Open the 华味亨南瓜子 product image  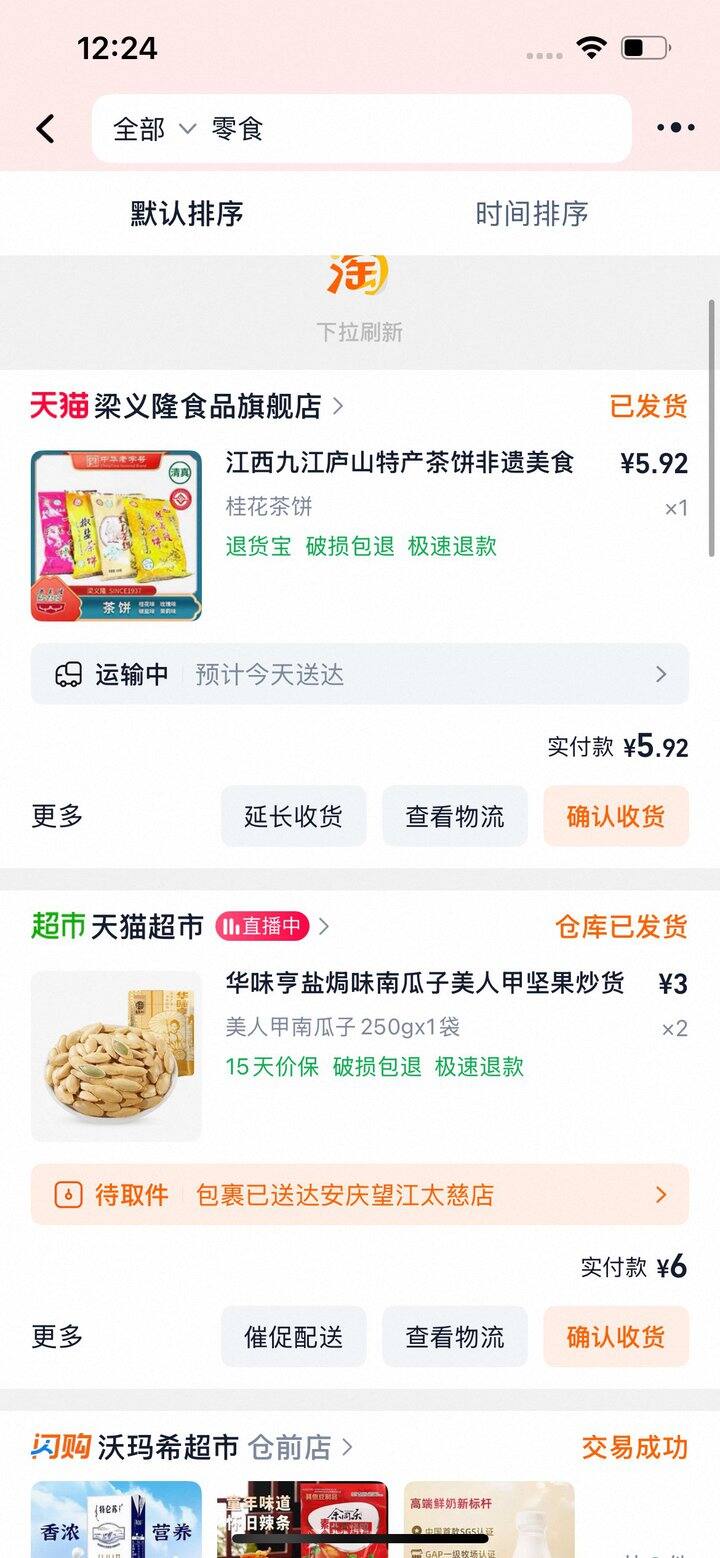116,1056
